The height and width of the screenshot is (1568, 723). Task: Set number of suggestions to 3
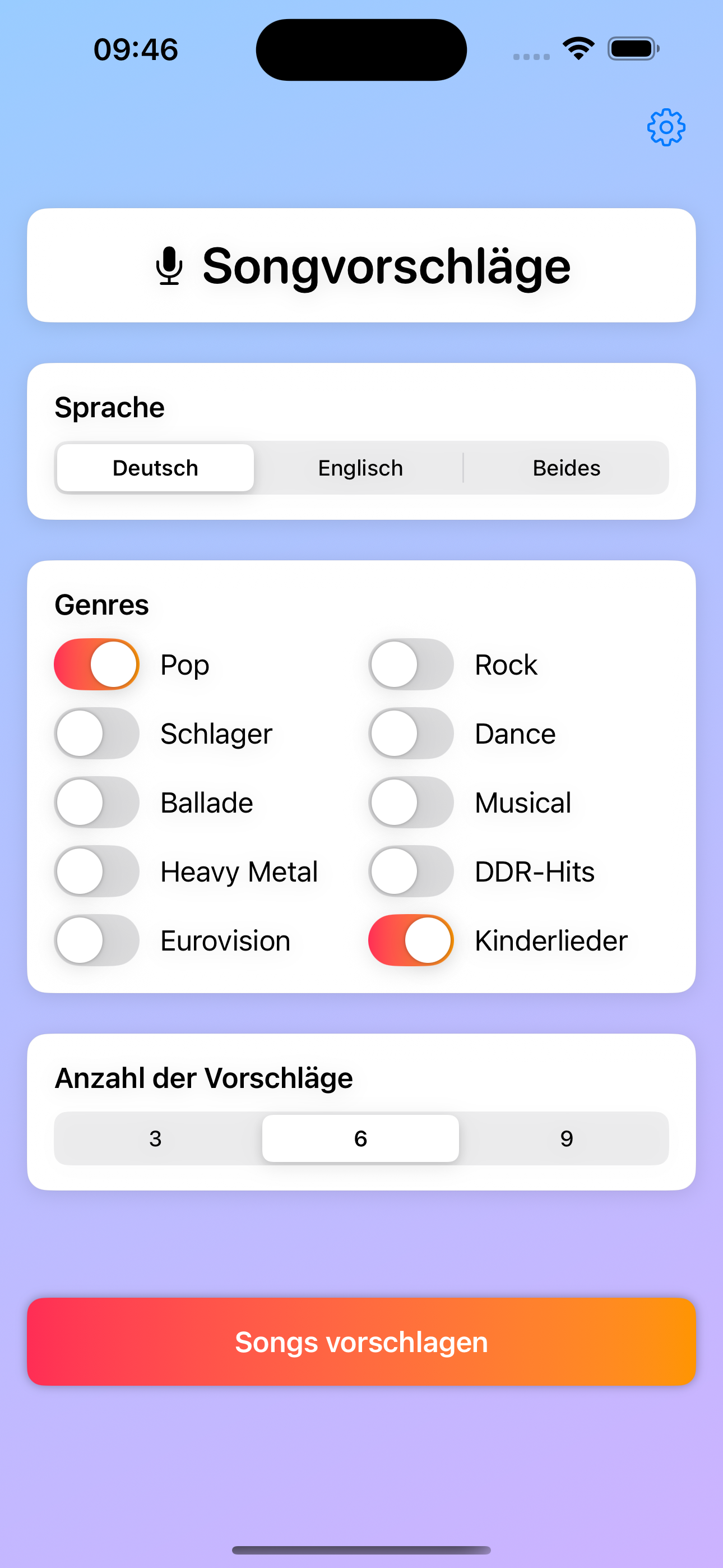tap(155, 1138)
